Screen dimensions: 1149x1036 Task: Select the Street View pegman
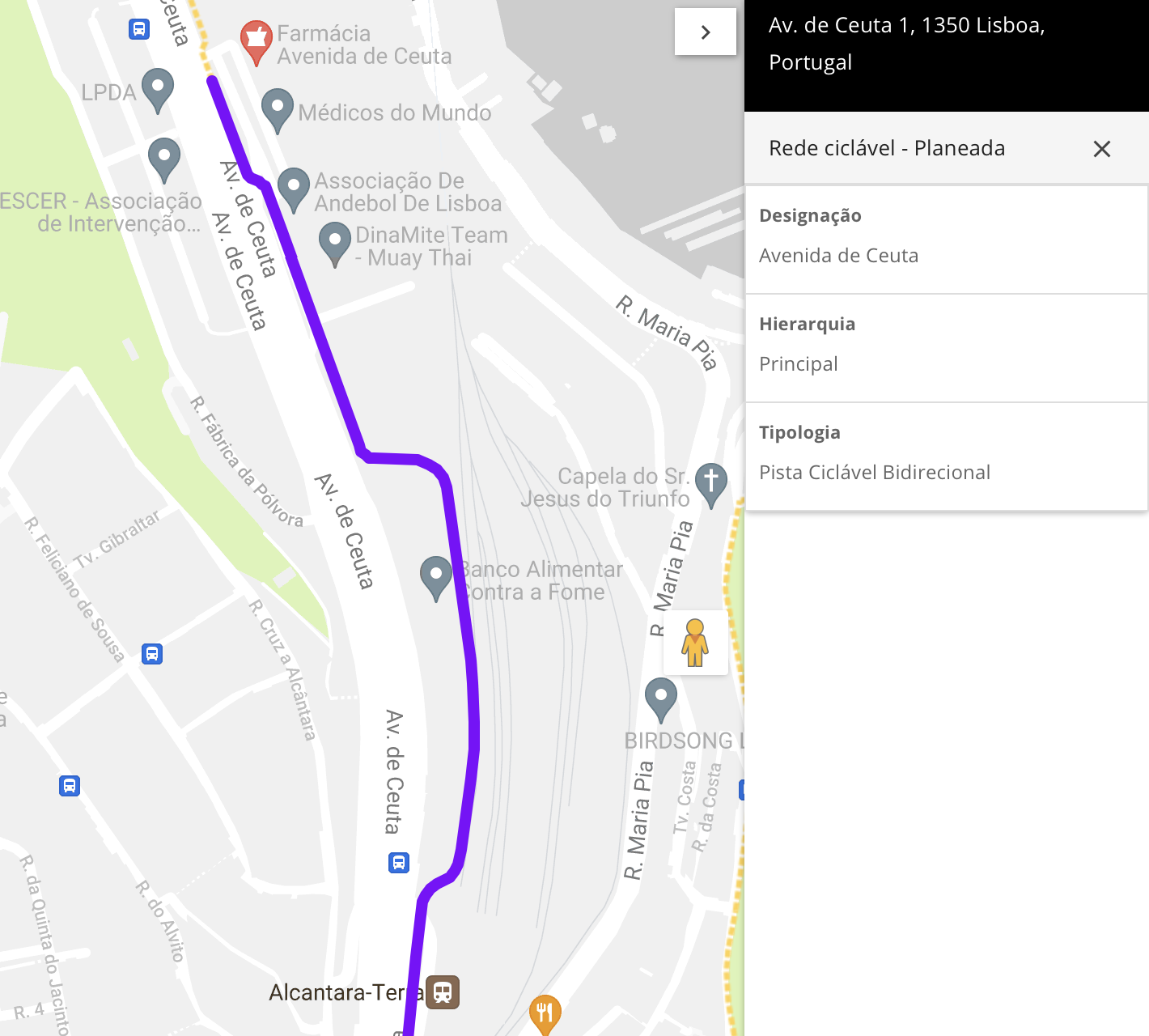695,643
